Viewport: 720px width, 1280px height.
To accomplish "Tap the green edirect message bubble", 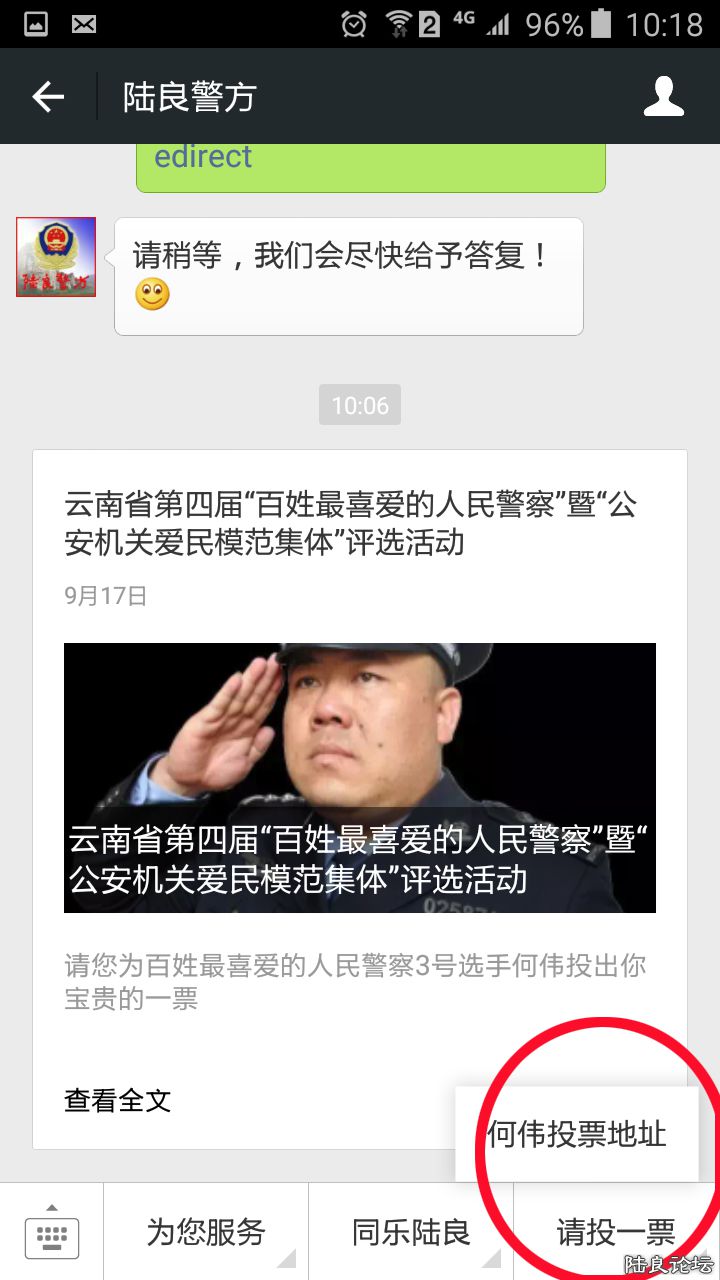I will point(370,165).
